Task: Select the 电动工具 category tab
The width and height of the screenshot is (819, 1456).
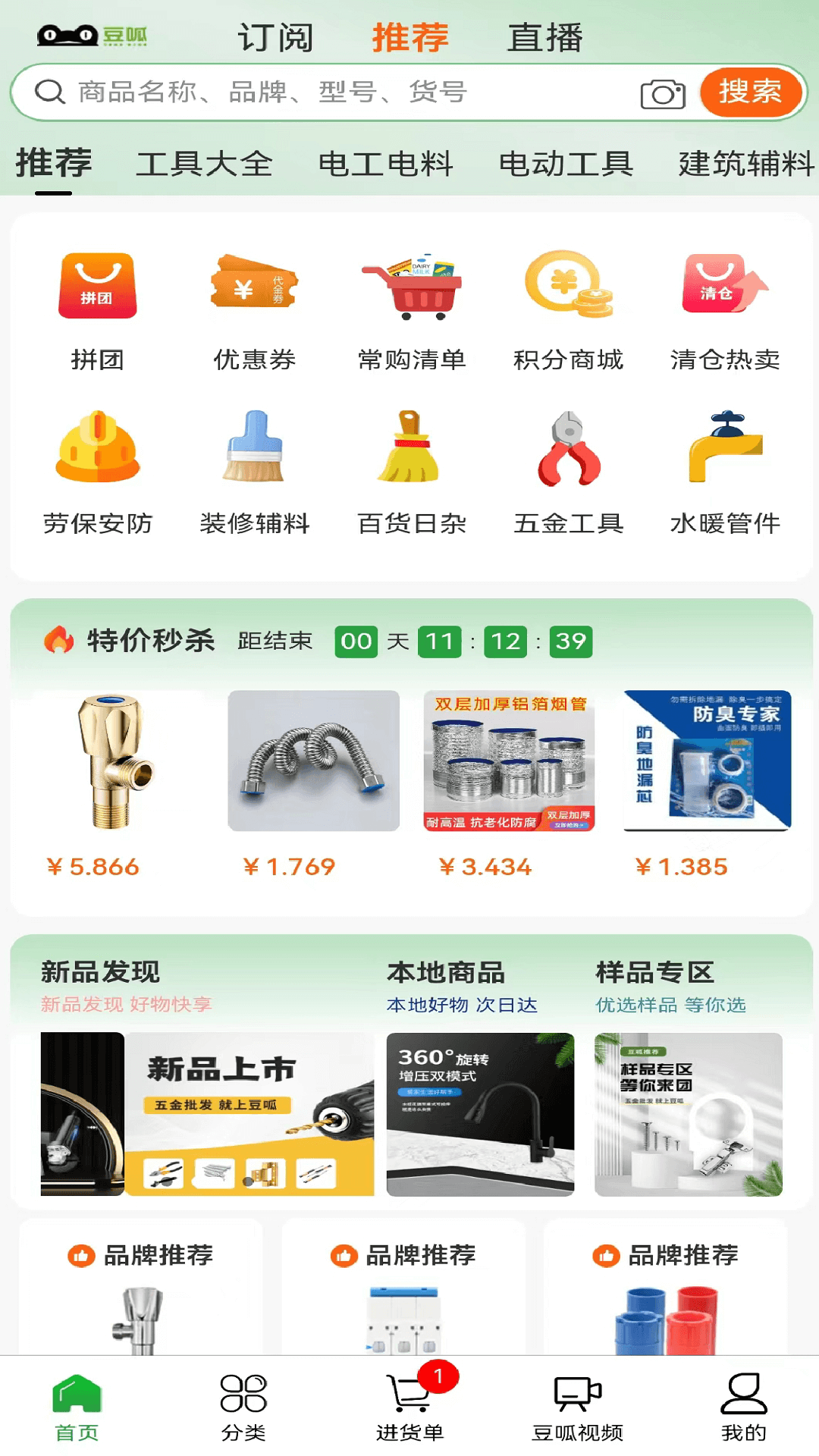Action: tap(566, 164)
